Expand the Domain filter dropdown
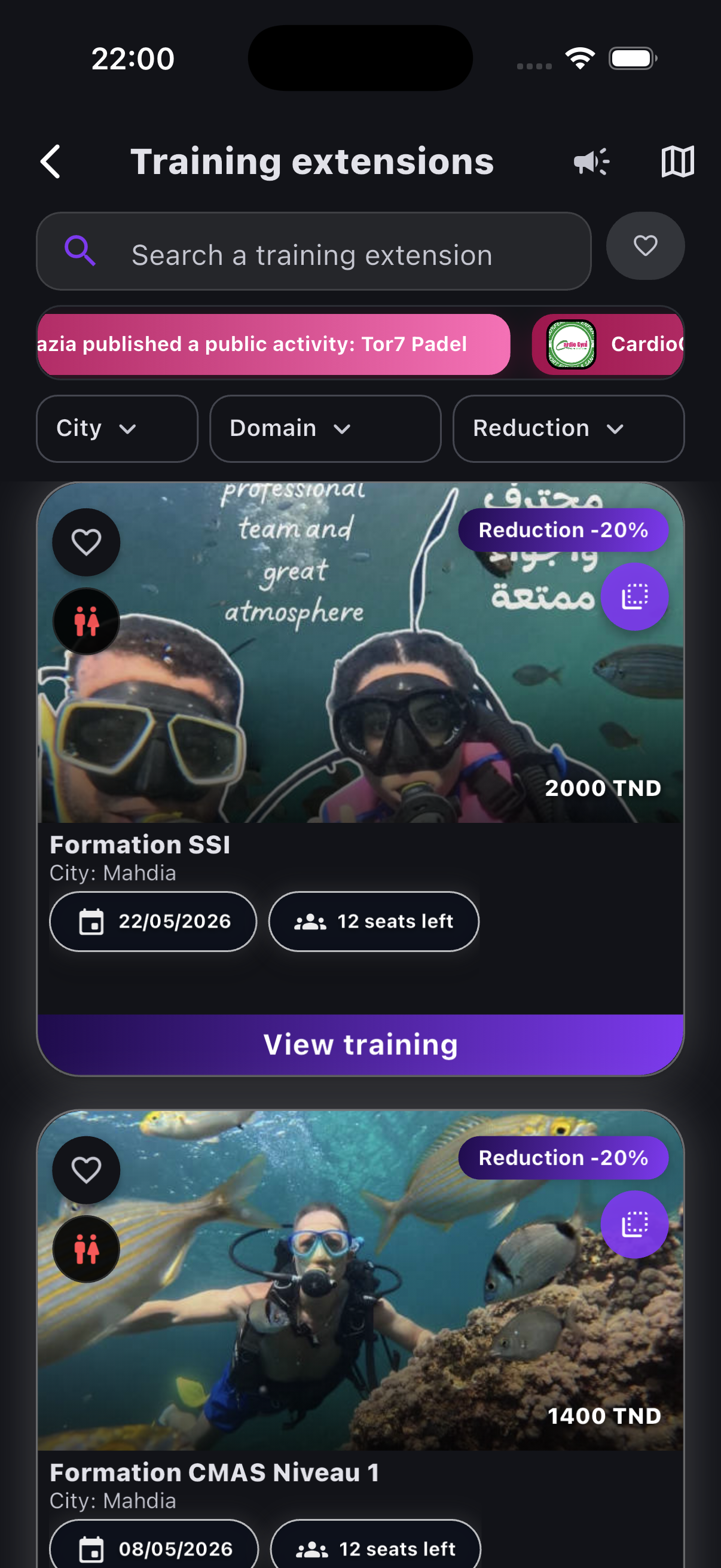 click(325, 429)
